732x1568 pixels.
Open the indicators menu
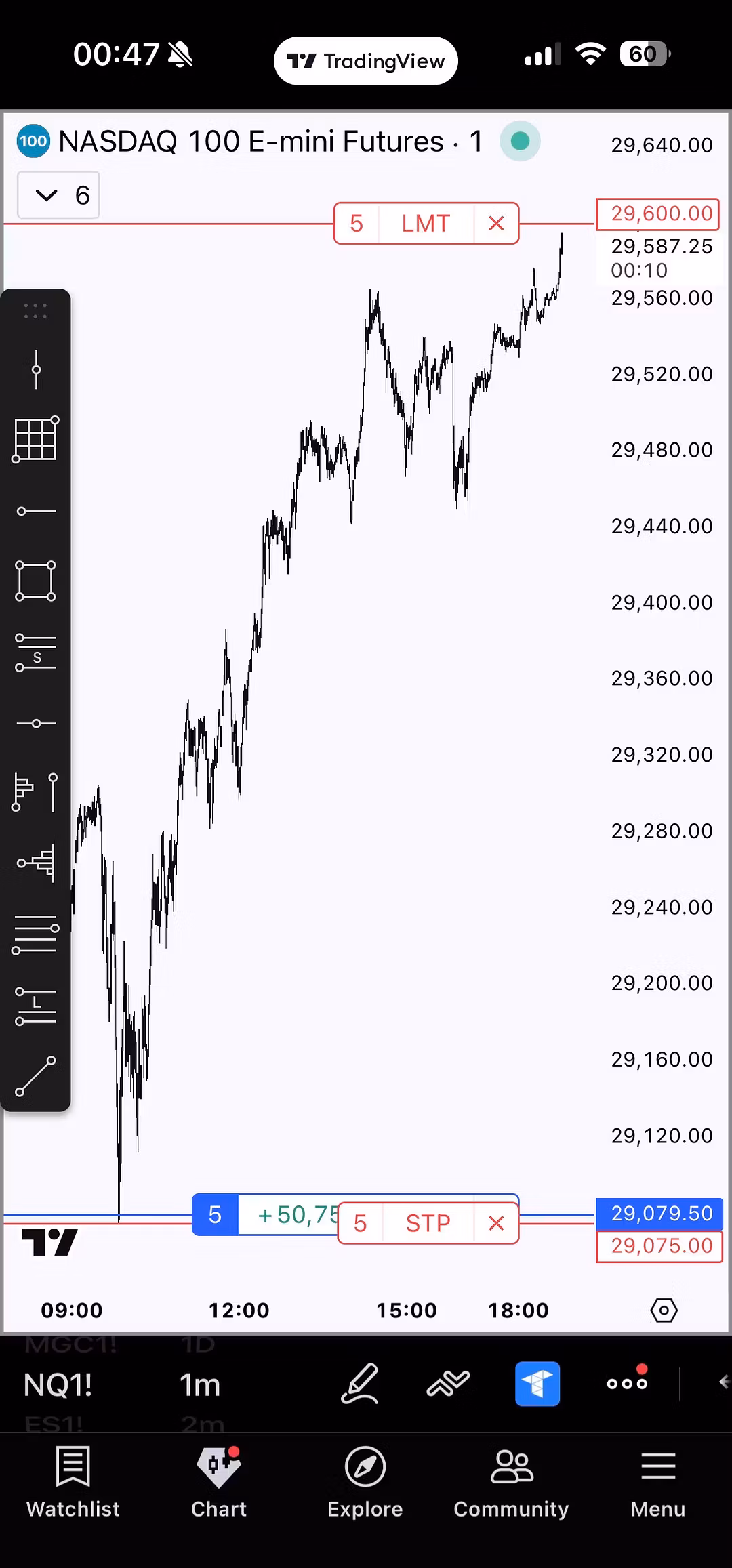(448, 1383)
